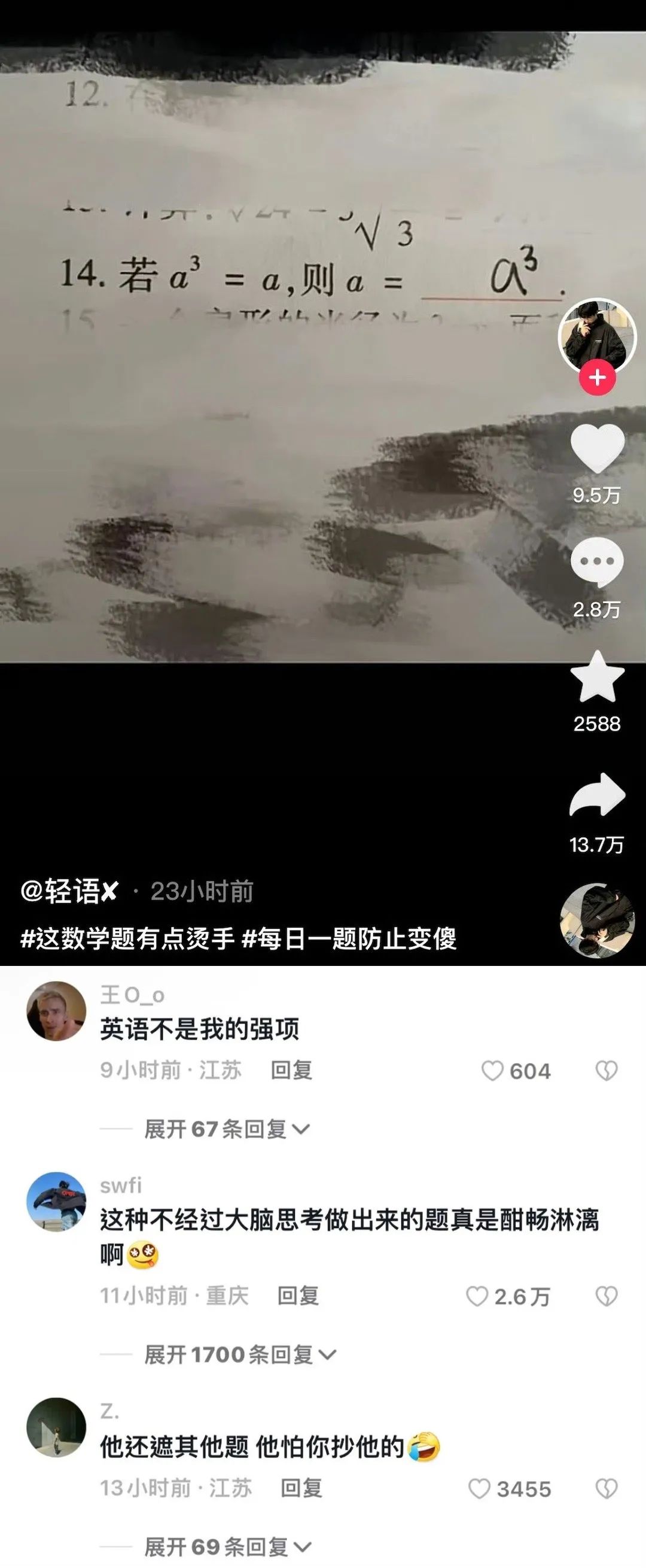The image size is (646, 1568).
Task: Reply to Z.'s comment
Action: pyautogui.click(x=301, y=1488)
